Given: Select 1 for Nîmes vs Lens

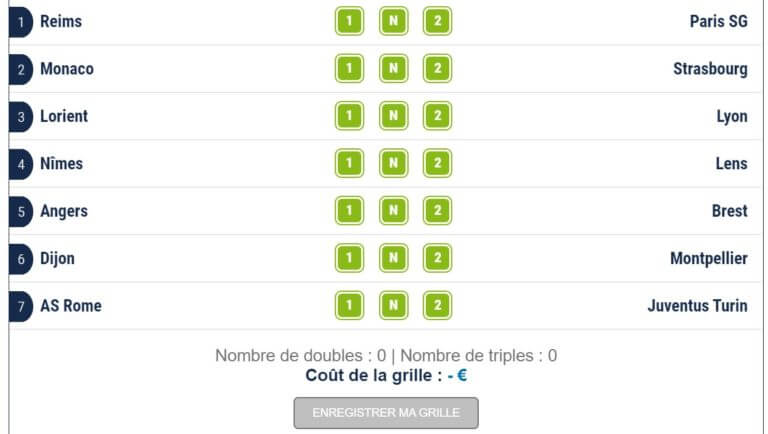Looking at the screenshot, I should coord(349,164).
